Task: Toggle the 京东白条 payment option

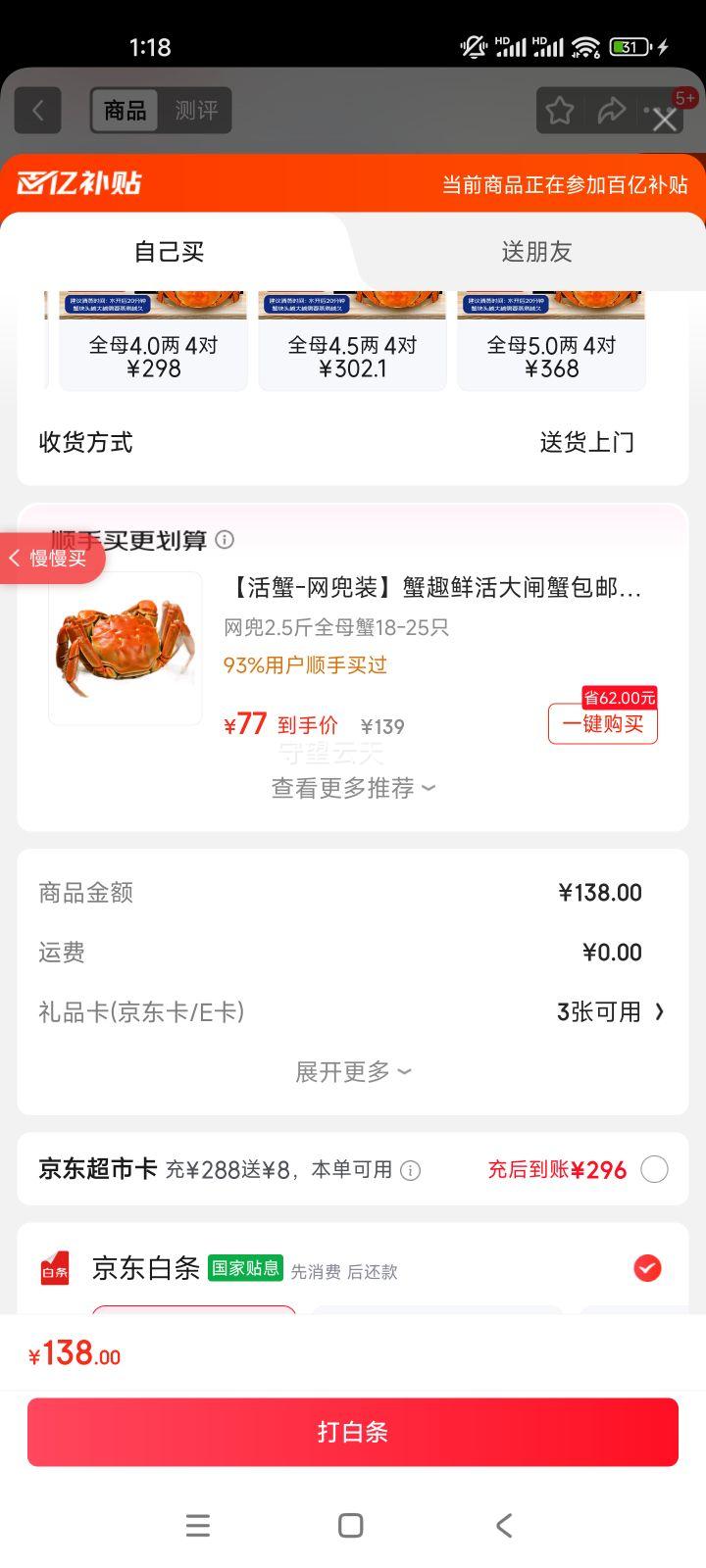Action: pyautogui.click(x=647, y=1268)
